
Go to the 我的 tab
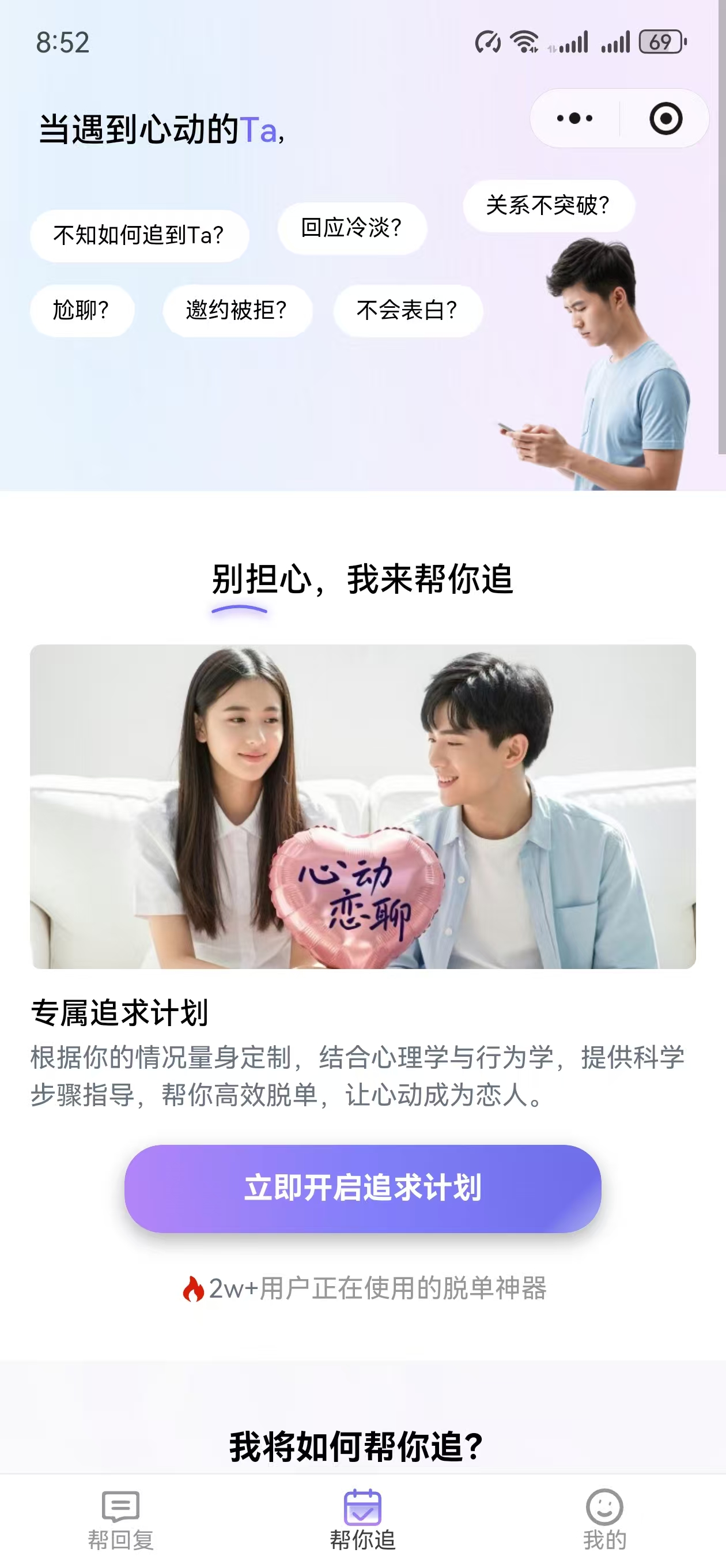[604, 1520]
